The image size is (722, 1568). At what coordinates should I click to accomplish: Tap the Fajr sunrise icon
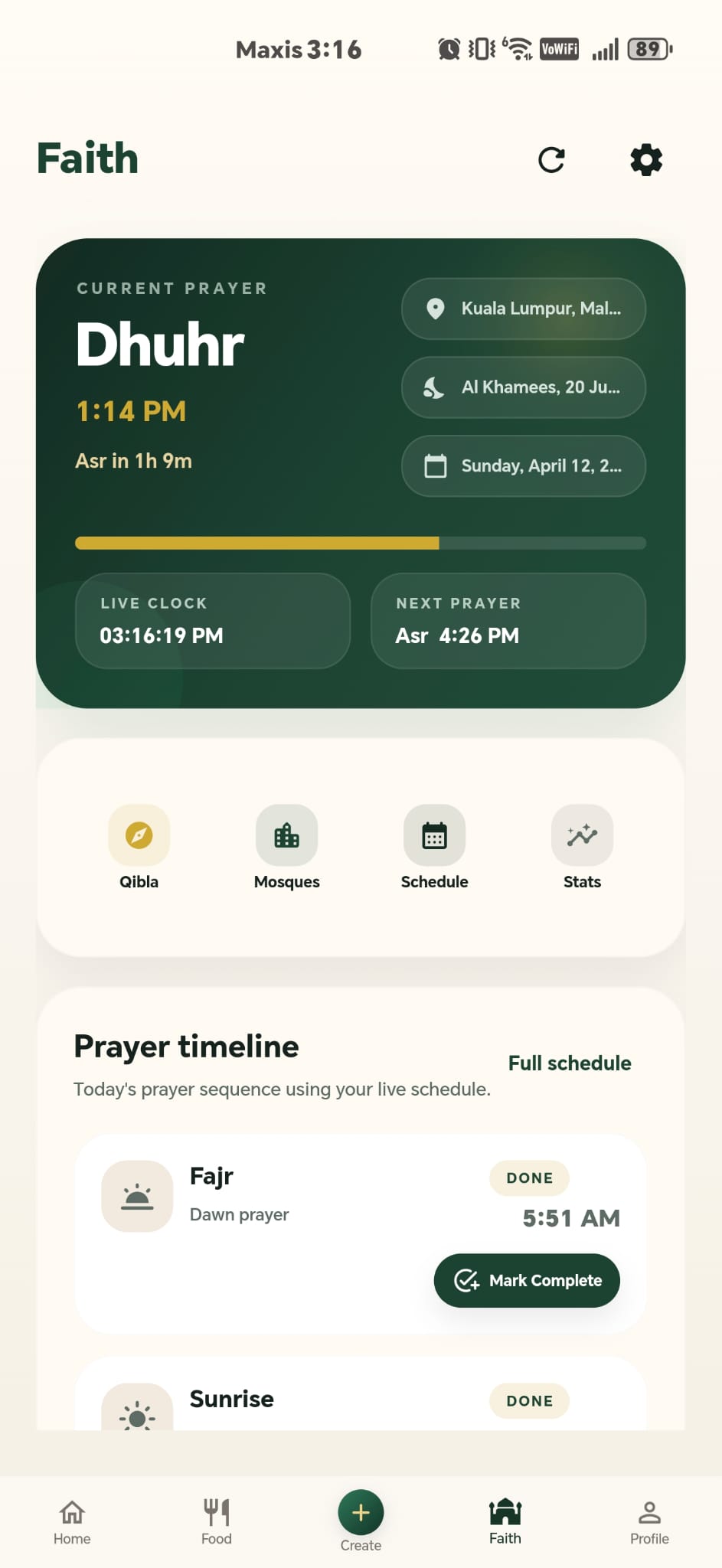tap(138, 1196)
